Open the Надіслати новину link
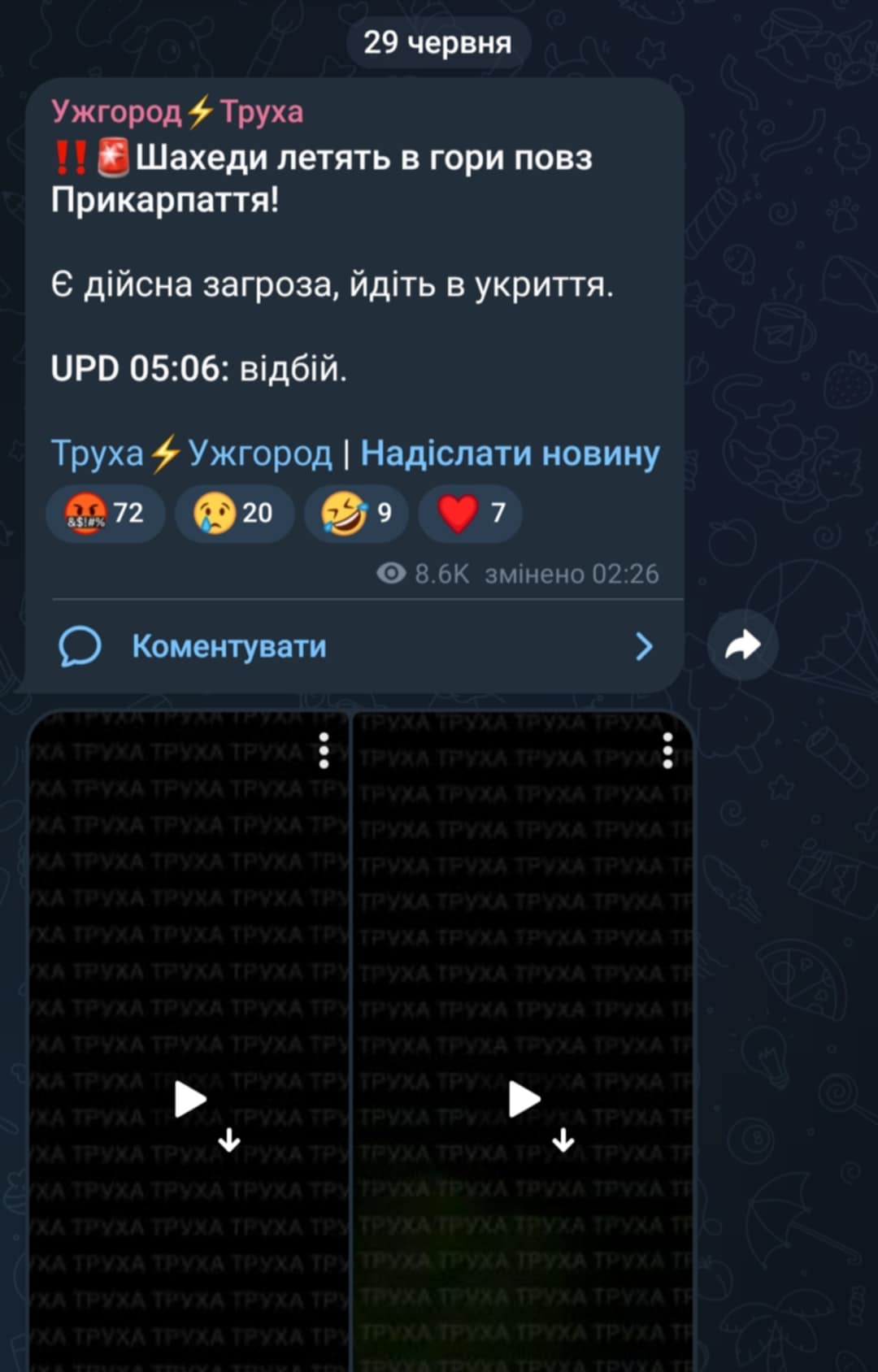This screenshot has height=1372, width=878. (510, 454)
